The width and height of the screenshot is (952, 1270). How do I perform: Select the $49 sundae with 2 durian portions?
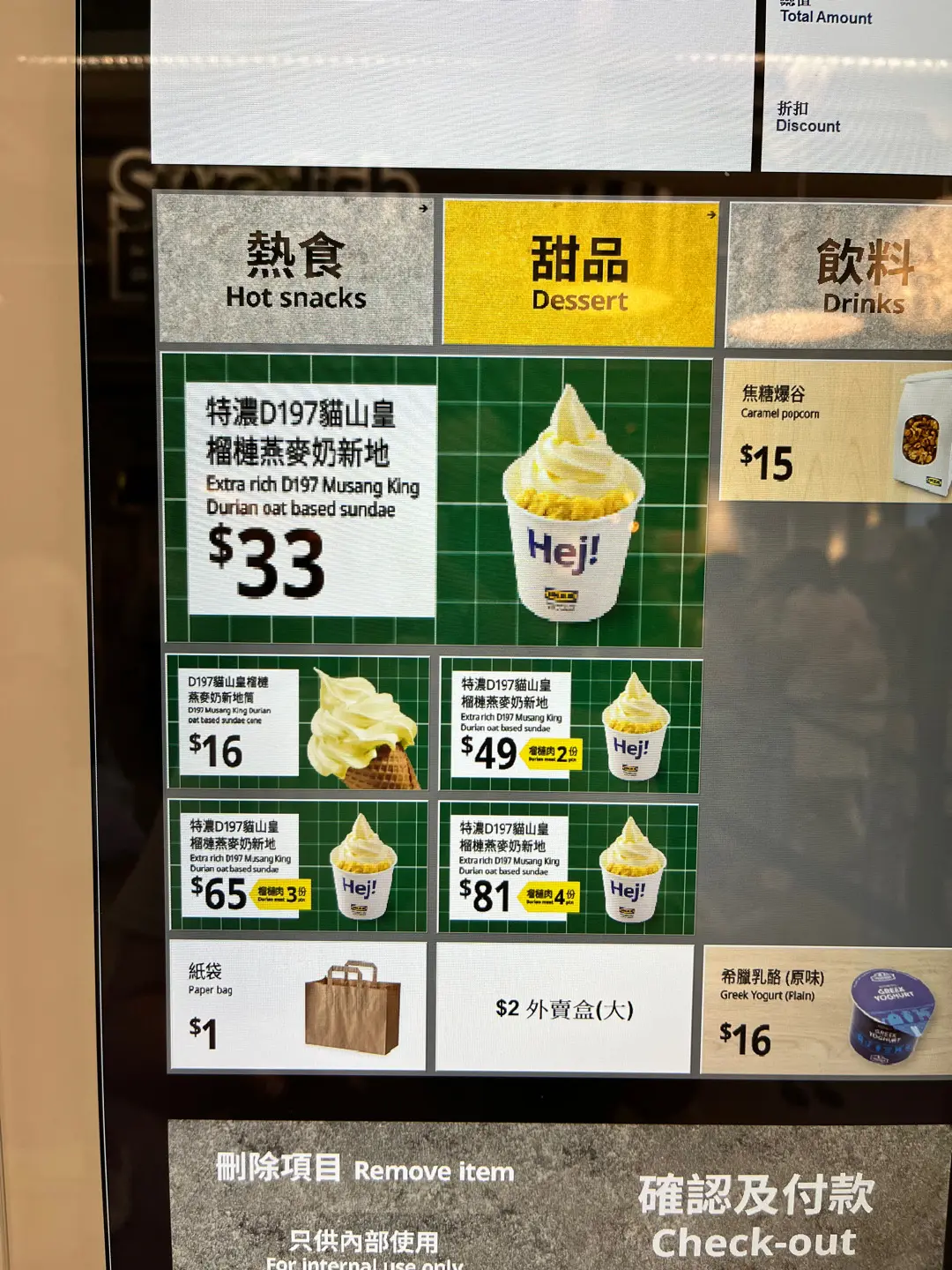[570, 725]
